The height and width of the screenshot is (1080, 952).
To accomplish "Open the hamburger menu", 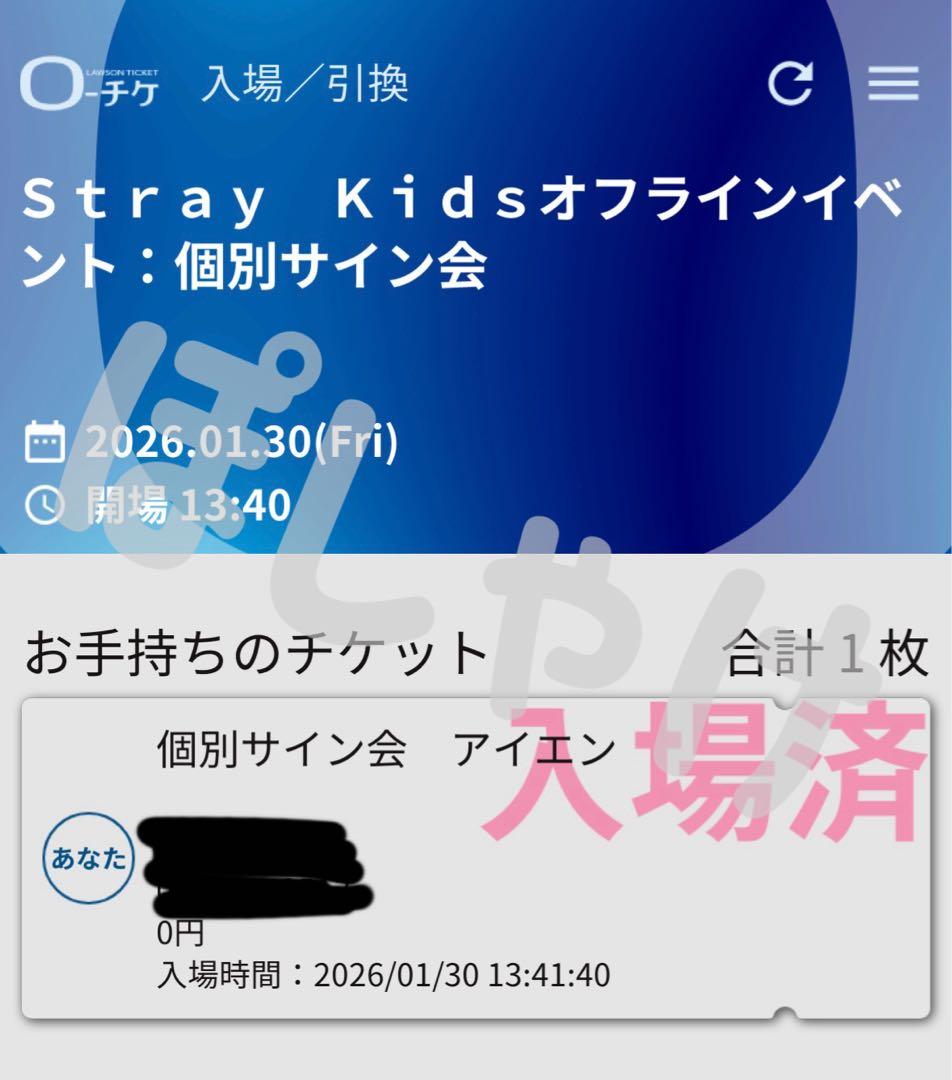I will click(892, 83).
